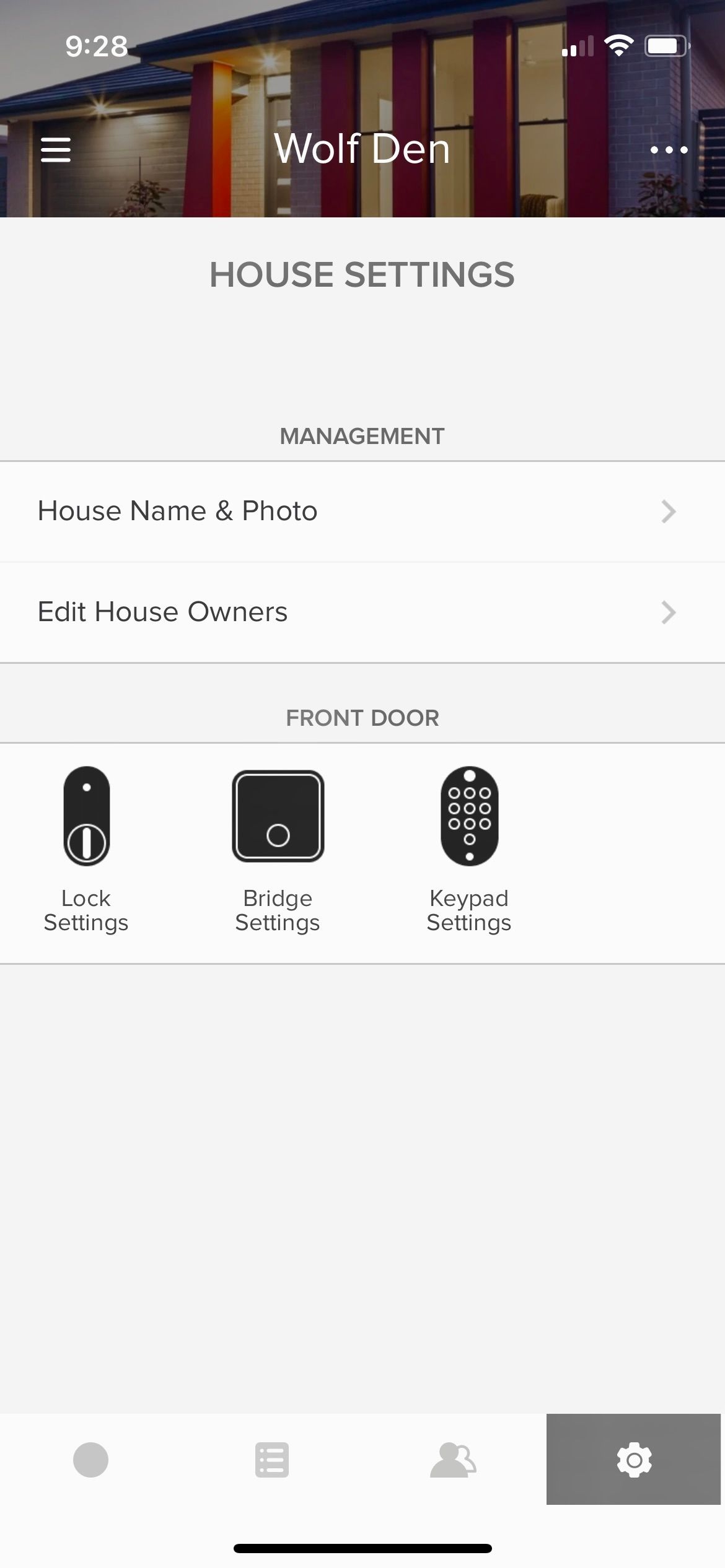Select the settings gear tab
The image size is (725, 1568).
tap(635, 1460)
